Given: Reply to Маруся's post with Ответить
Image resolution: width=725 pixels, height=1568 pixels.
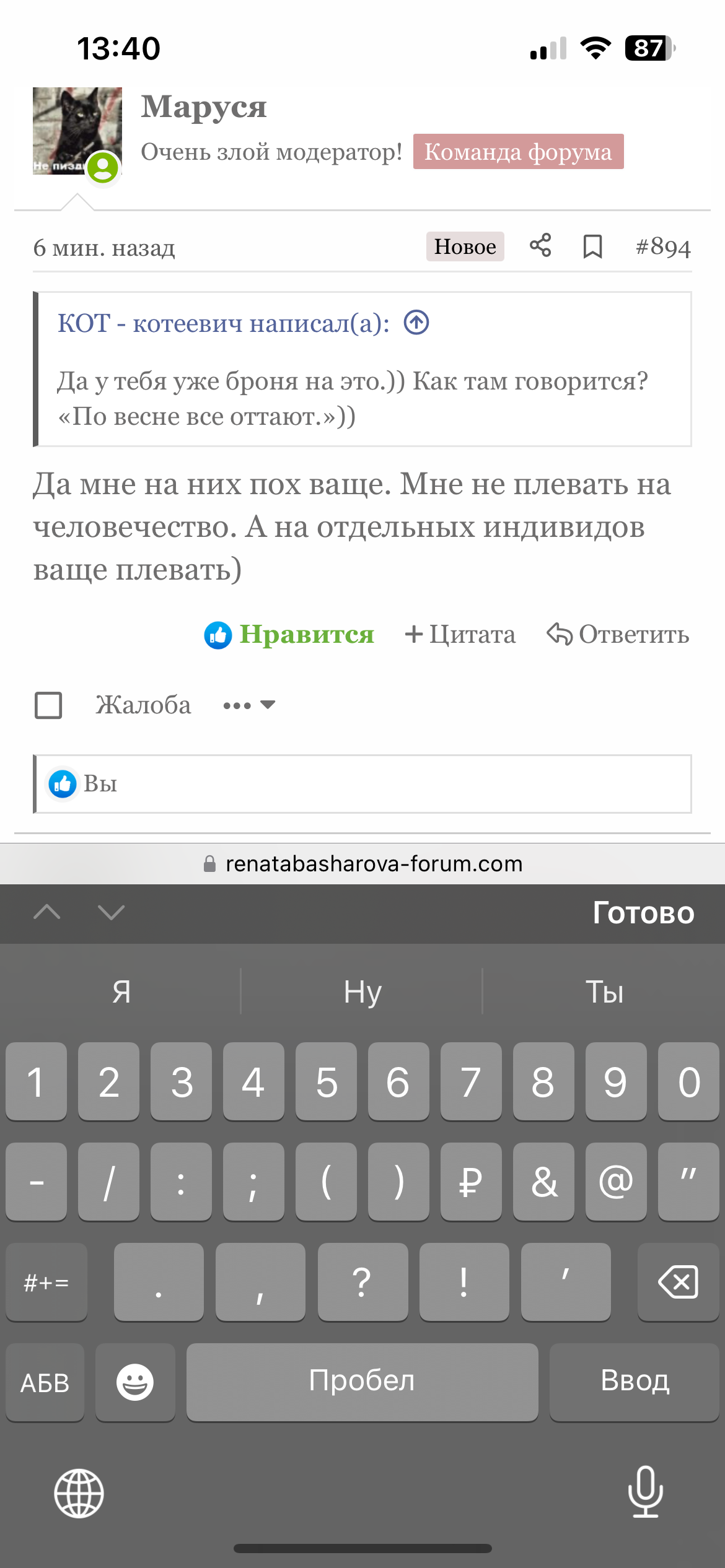Looking at the screenshot, I should [x=618, y=634].
